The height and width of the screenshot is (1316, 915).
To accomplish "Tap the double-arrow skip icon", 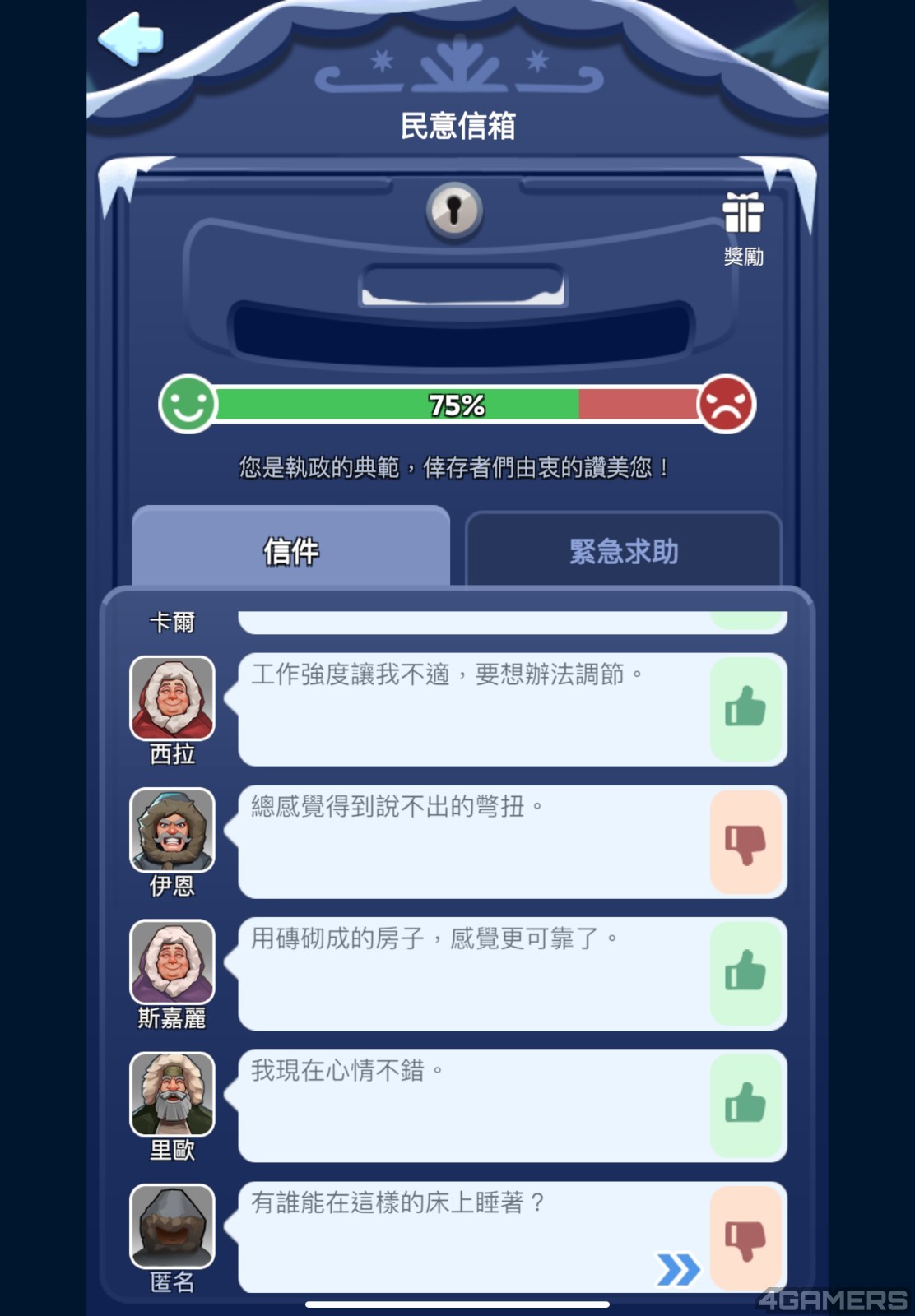I will click(x=678, y=1269).
